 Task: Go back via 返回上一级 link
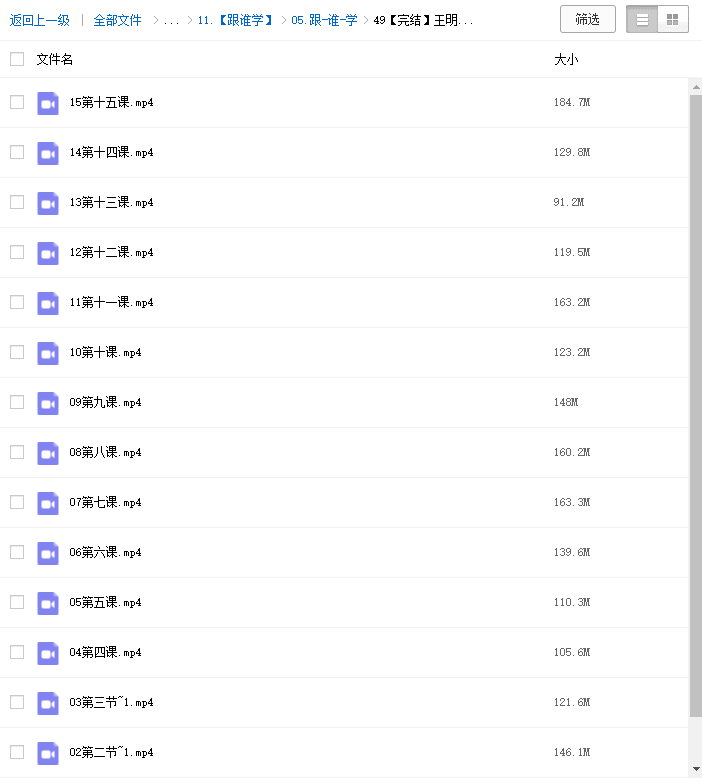40,20
